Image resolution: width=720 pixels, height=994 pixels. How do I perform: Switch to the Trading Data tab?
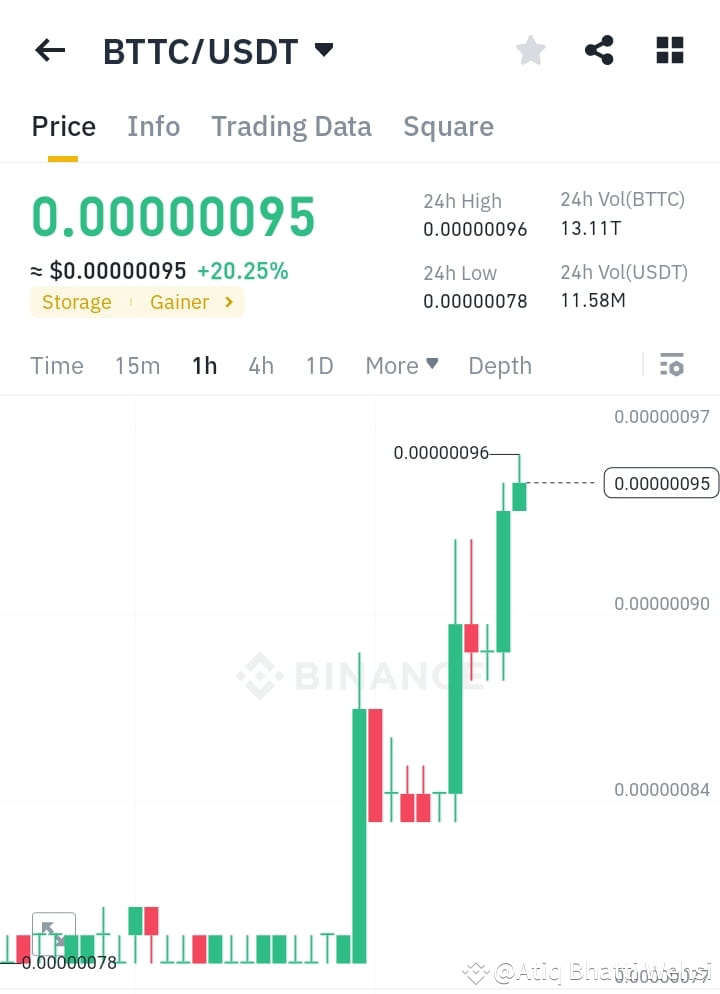point(291,127)
